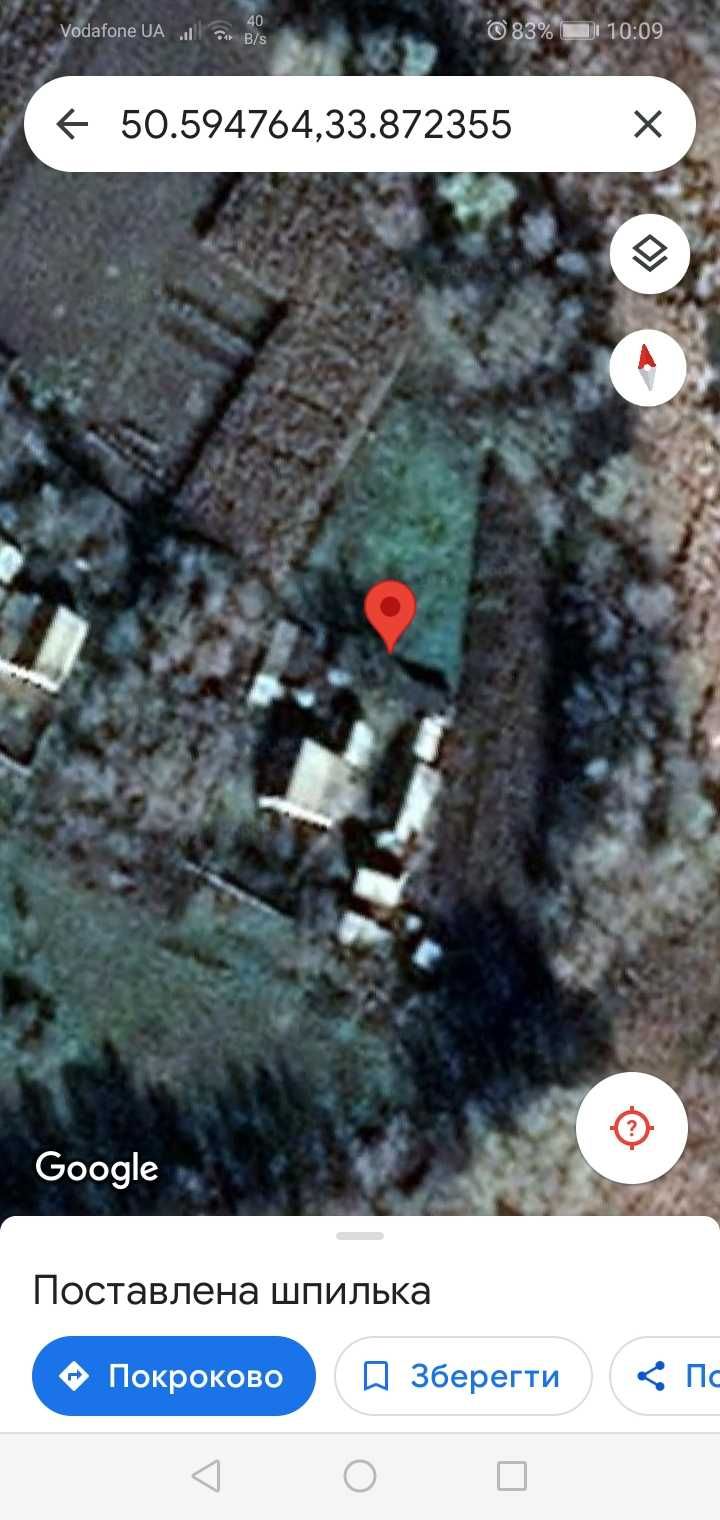Expand the dropped pin info sheet handle
The image size is (720, 1520).
coord(360,1236)
